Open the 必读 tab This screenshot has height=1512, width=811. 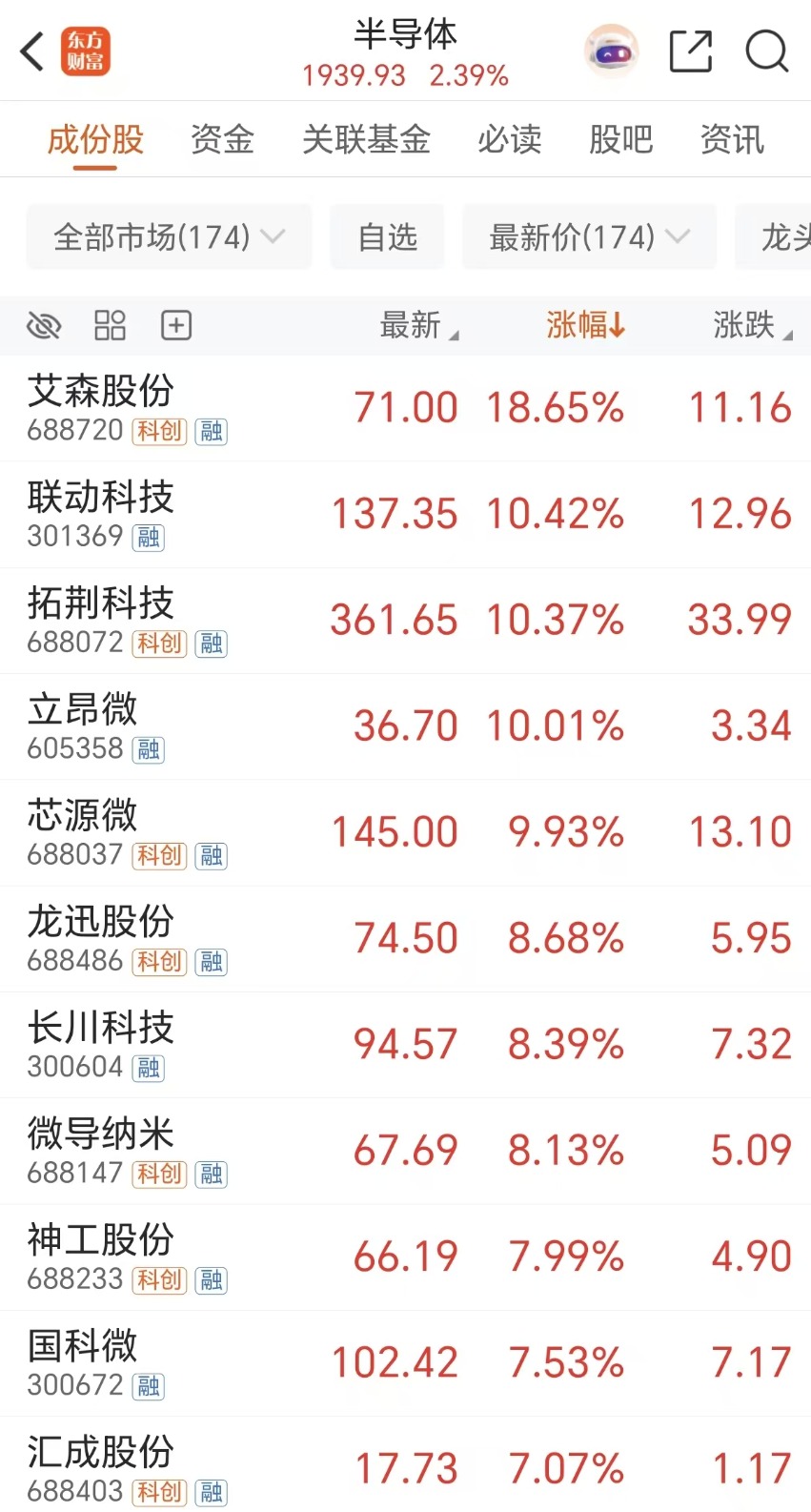coord(509,140)
